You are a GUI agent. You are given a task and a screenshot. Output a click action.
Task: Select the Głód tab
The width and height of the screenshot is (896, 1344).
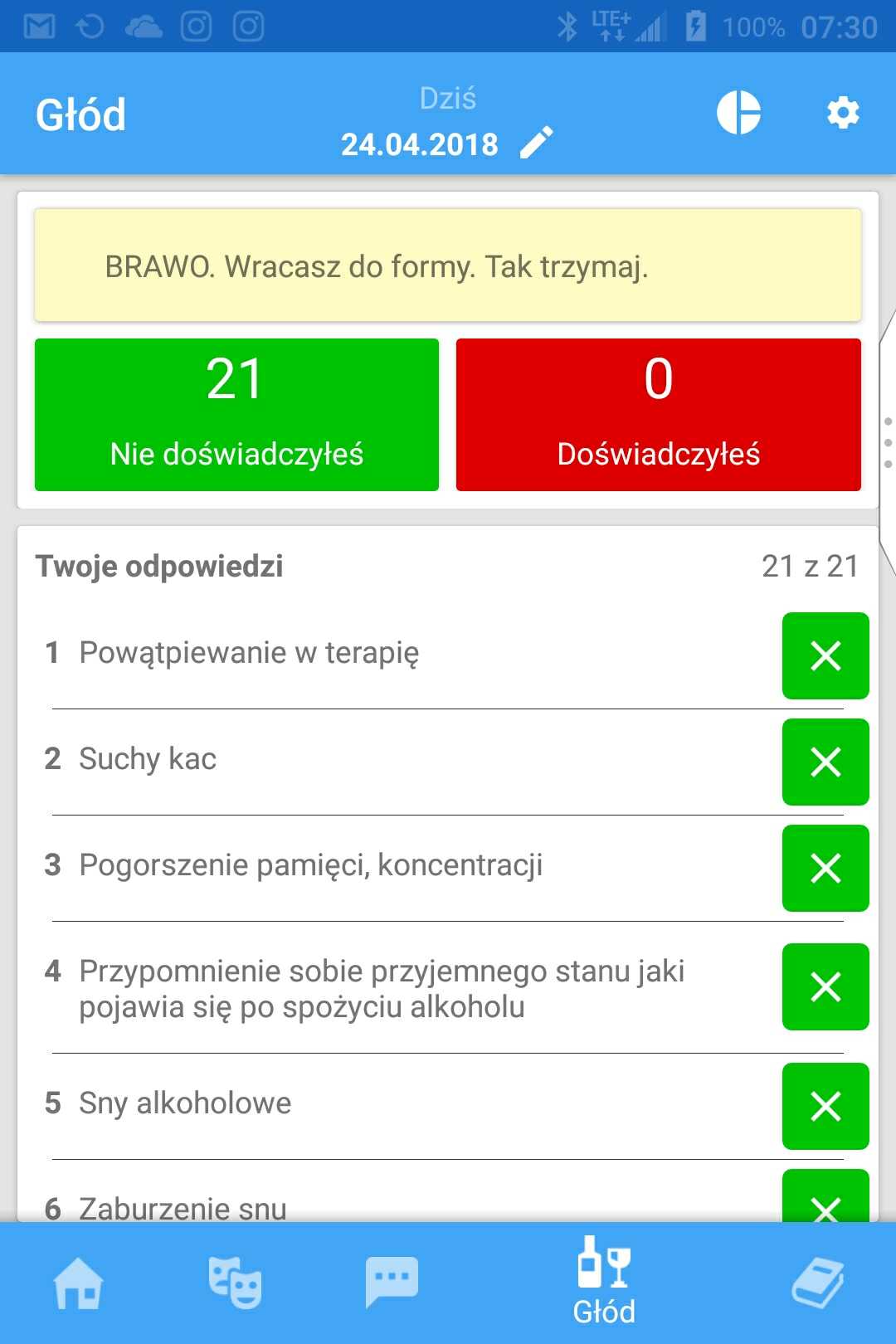(x=604, y=1283)
